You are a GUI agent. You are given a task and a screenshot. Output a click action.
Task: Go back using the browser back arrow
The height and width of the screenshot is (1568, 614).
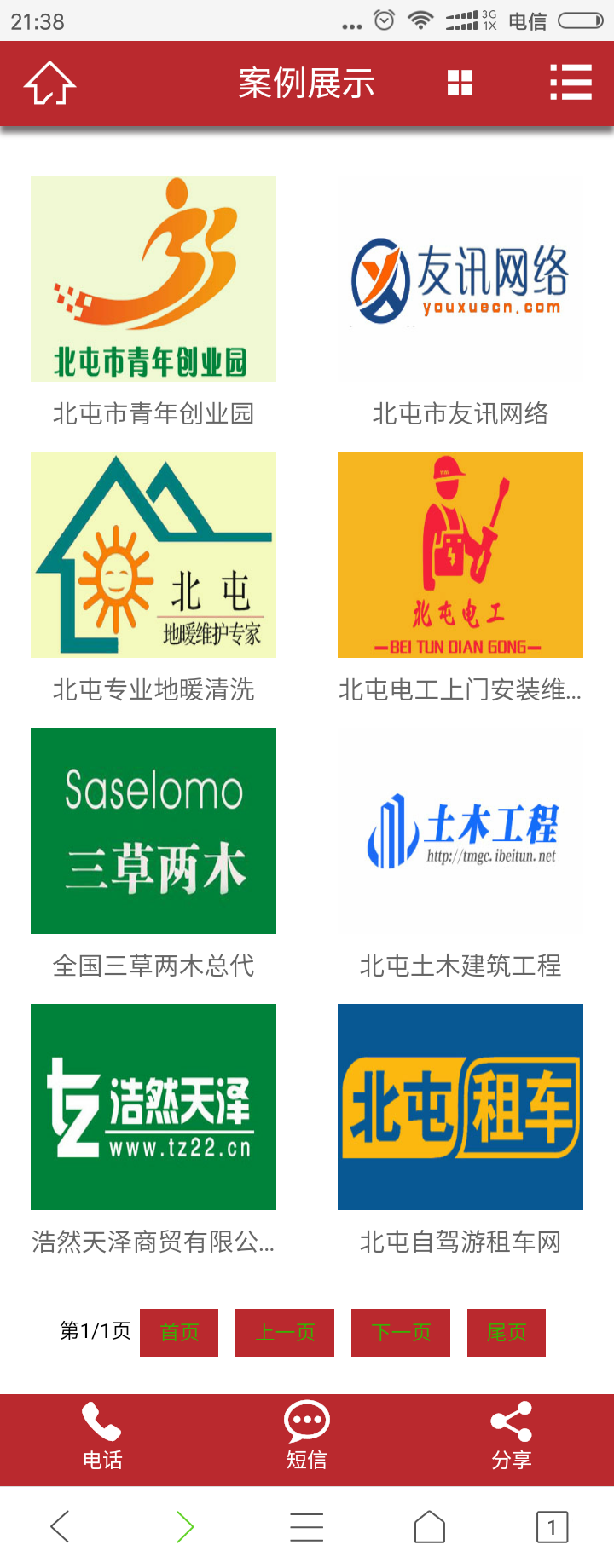click(x=60, y=1526)
